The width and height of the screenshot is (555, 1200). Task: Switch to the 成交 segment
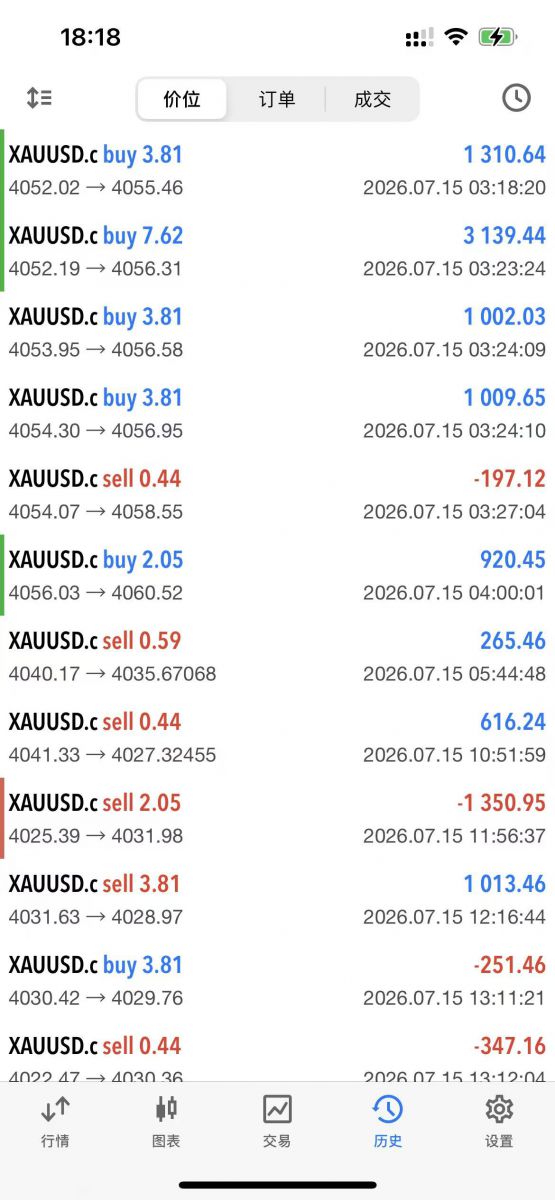click(372, 99)
